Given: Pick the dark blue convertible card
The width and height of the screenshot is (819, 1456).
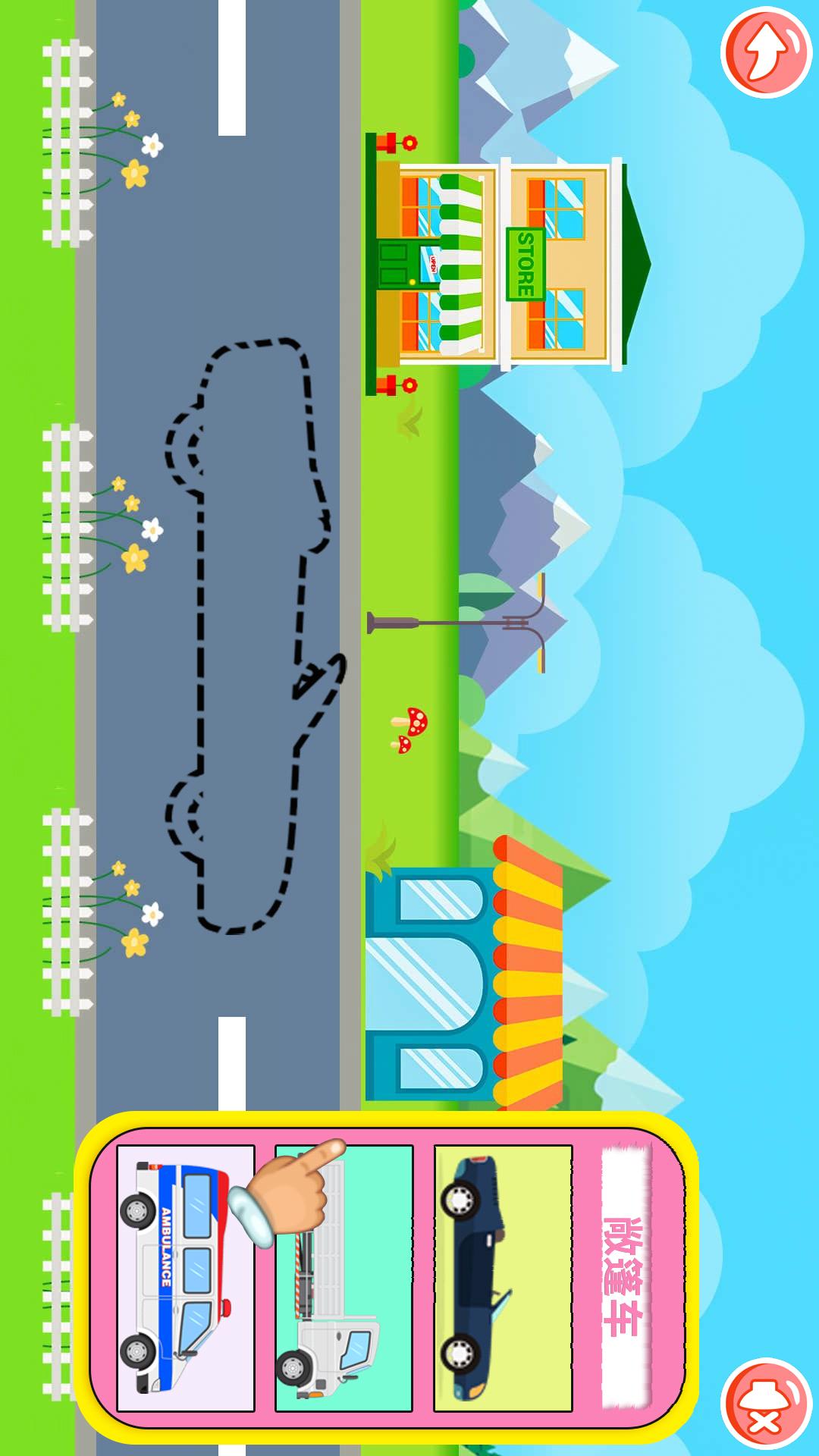Looking at the screenshot, I should [x=502, y=1279].
